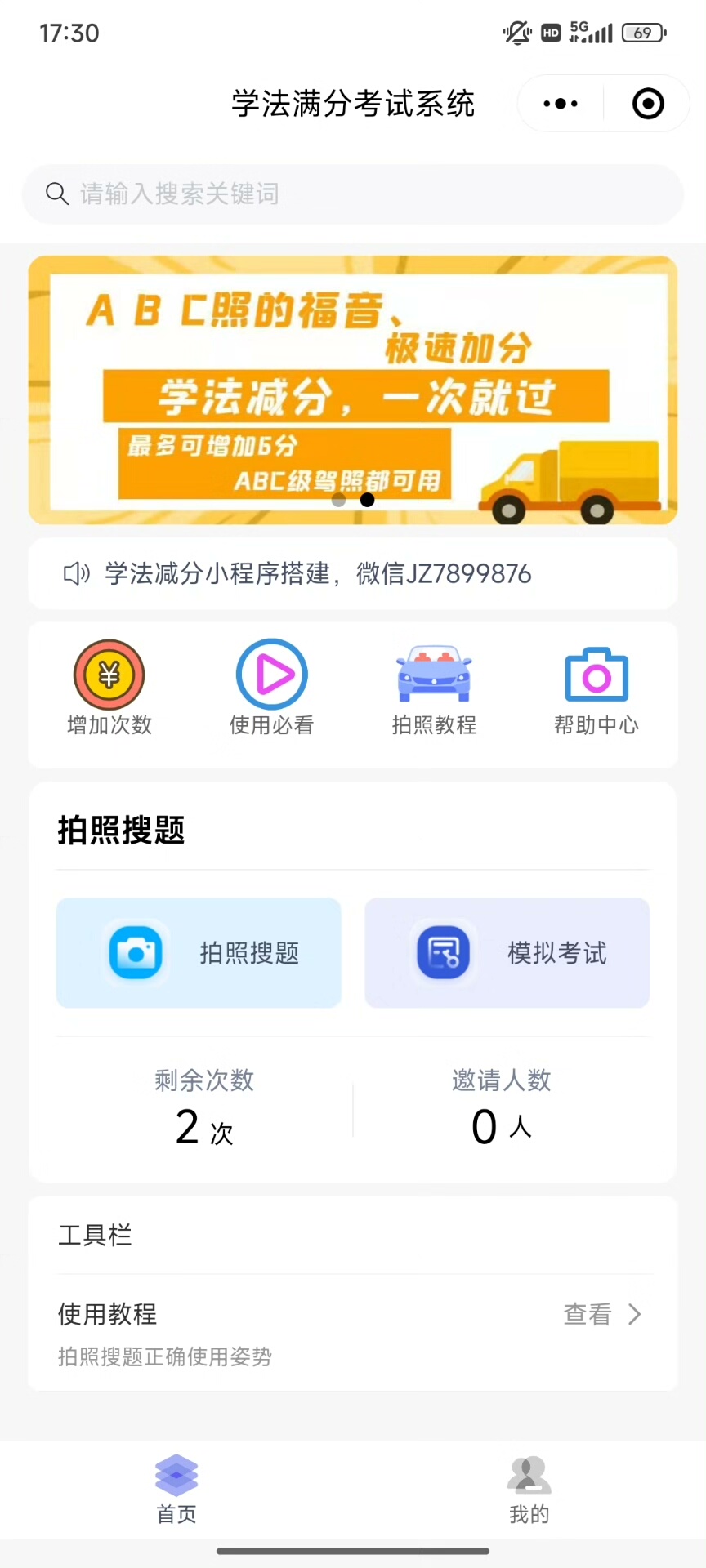
Task: Start the 模拟考试 mock exam
Action: 507,953
